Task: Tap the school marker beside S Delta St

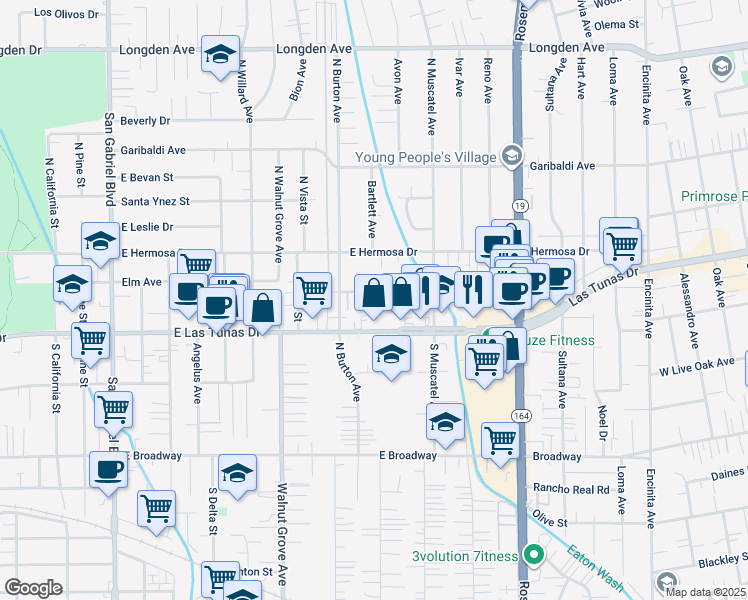Action: pos(238,475)
